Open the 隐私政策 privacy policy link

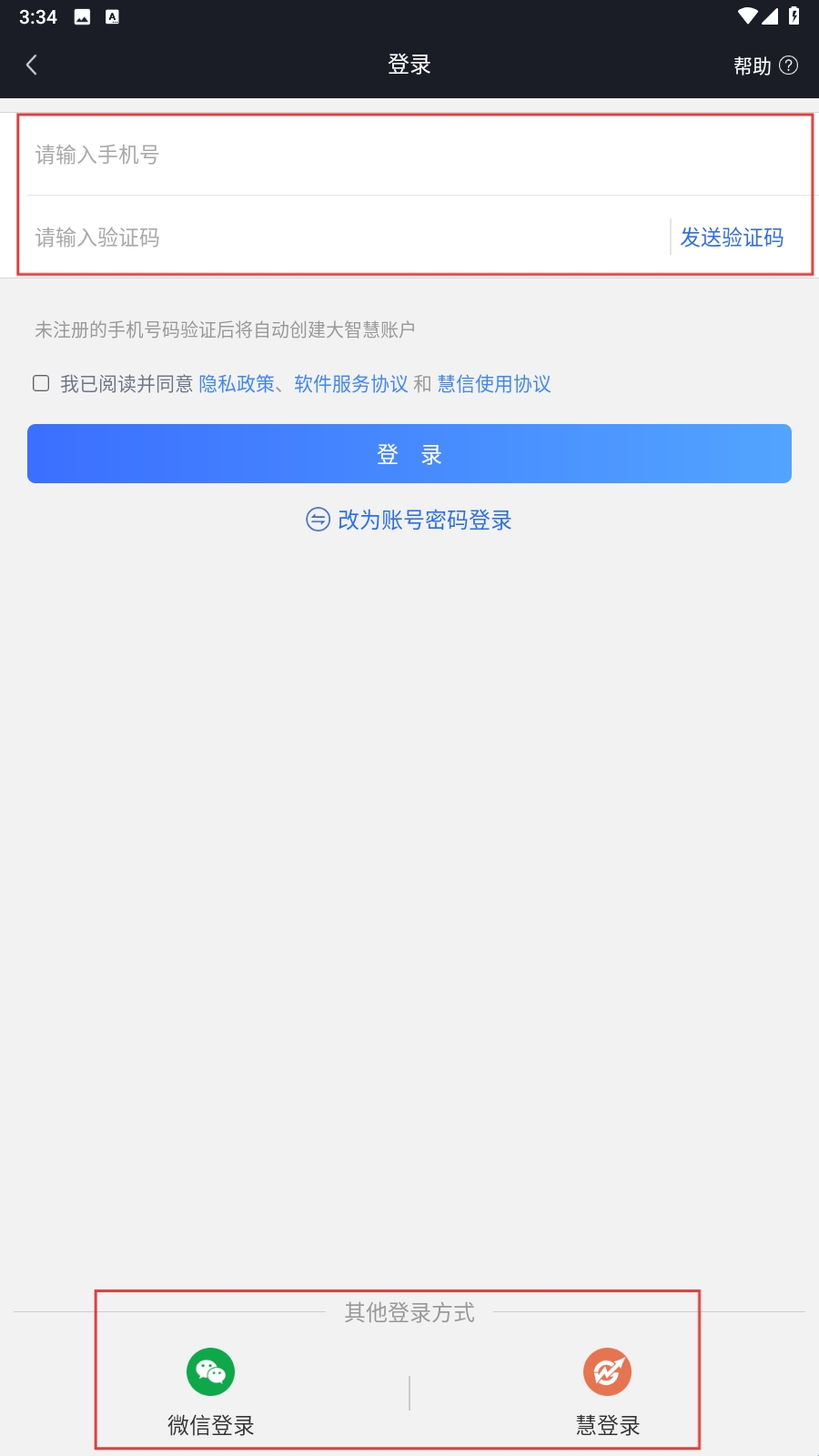(237, 384)
